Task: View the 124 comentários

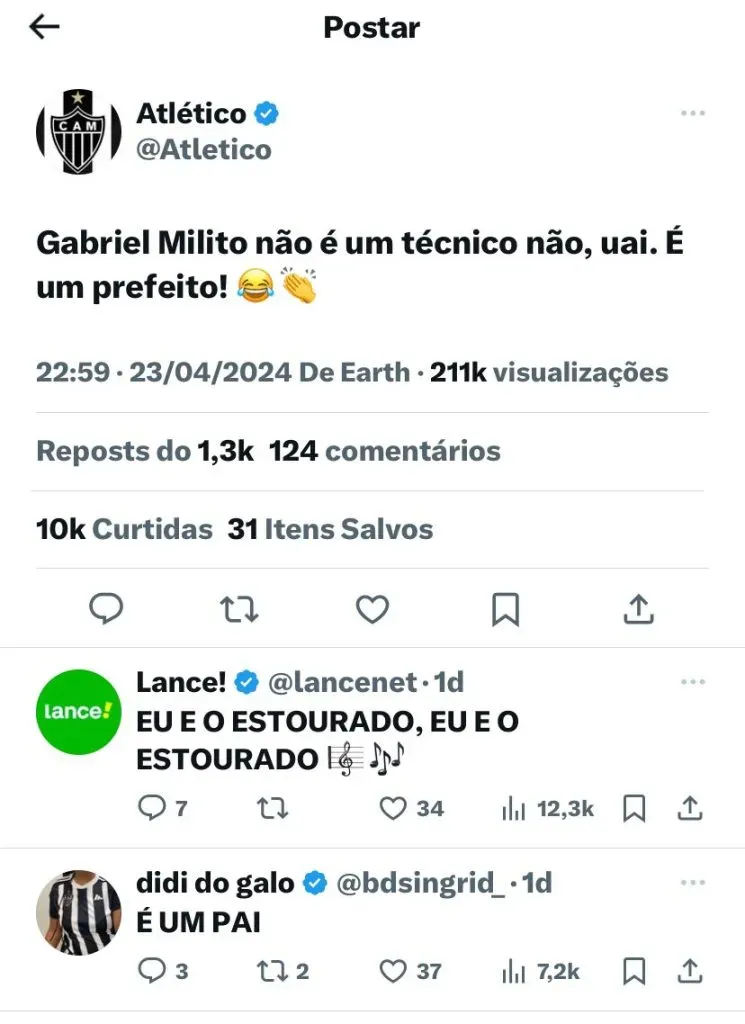Action: point(385,451)
